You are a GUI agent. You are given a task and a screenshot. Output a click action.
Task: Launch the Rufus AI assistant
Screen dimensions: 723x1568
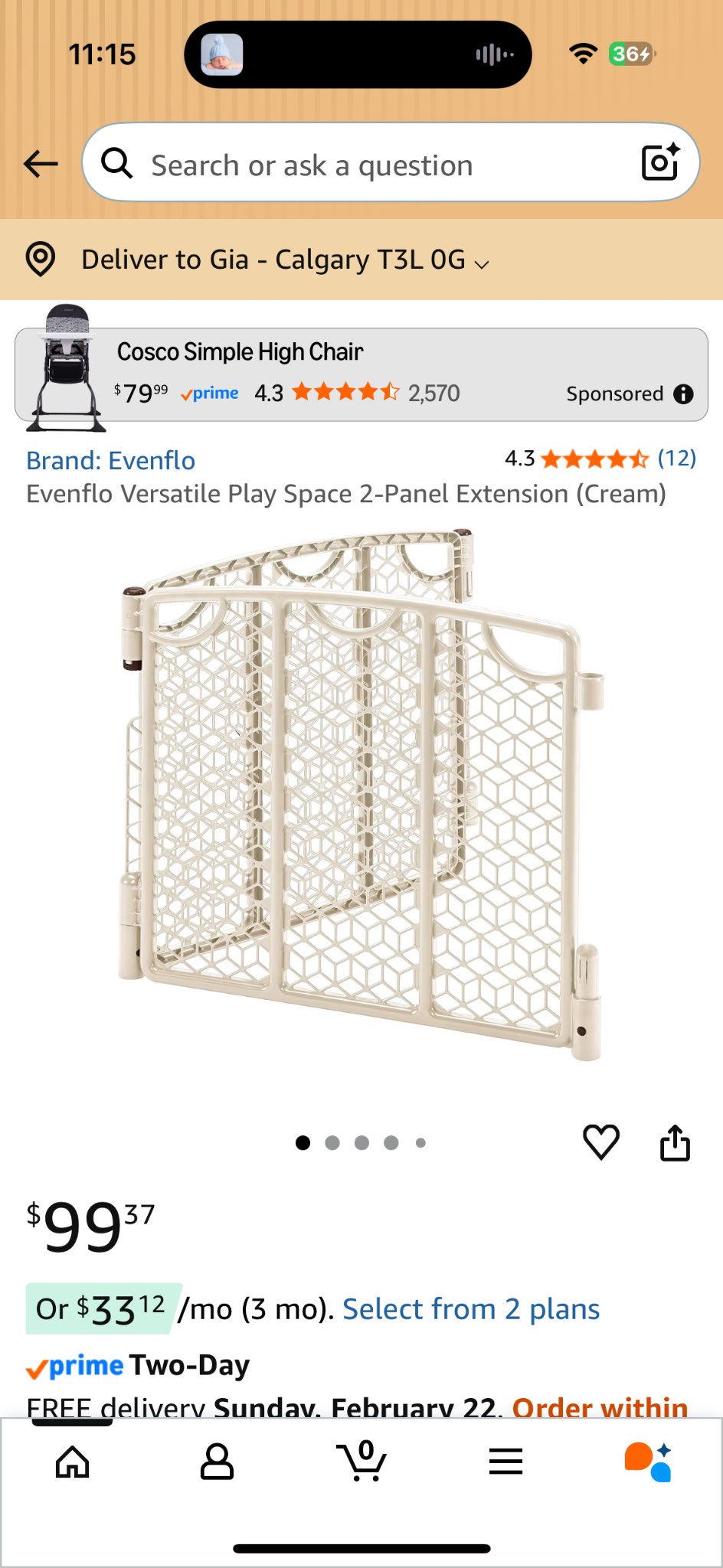[x=650, y=1461]
